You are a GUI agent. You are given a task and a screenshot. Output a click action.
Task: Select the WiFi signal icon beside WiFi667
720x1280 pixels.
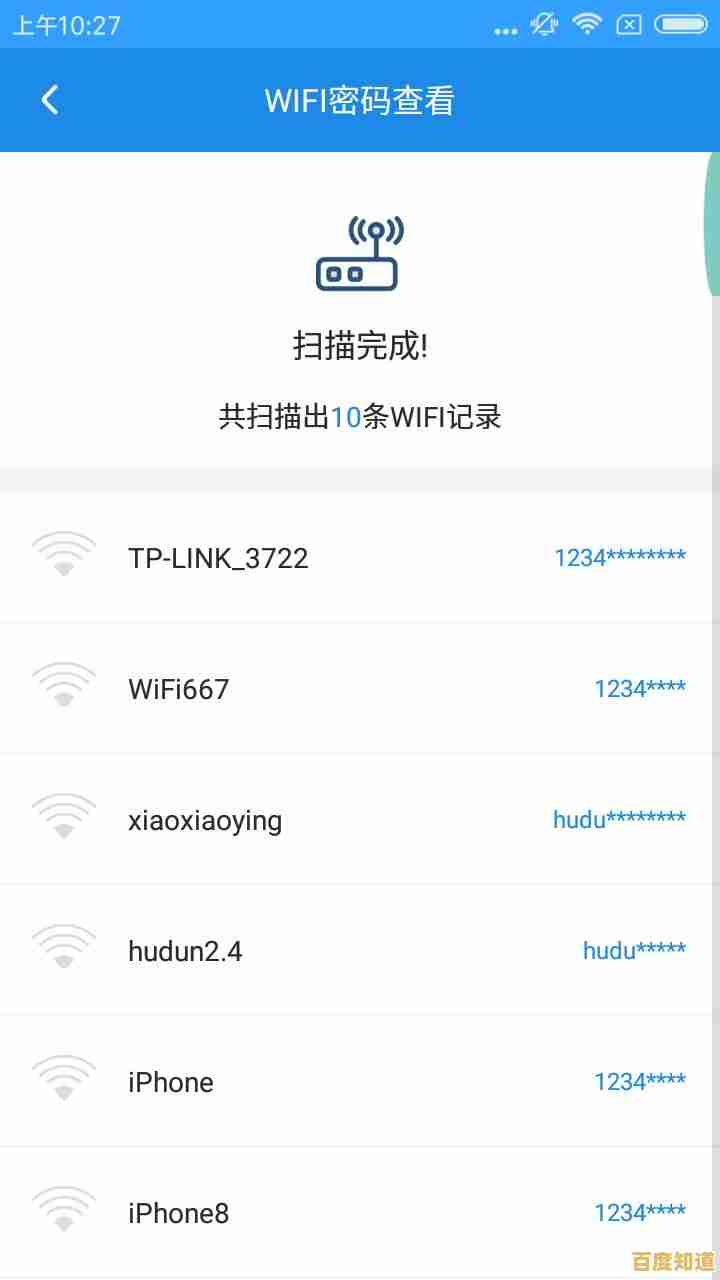(63, 687)
